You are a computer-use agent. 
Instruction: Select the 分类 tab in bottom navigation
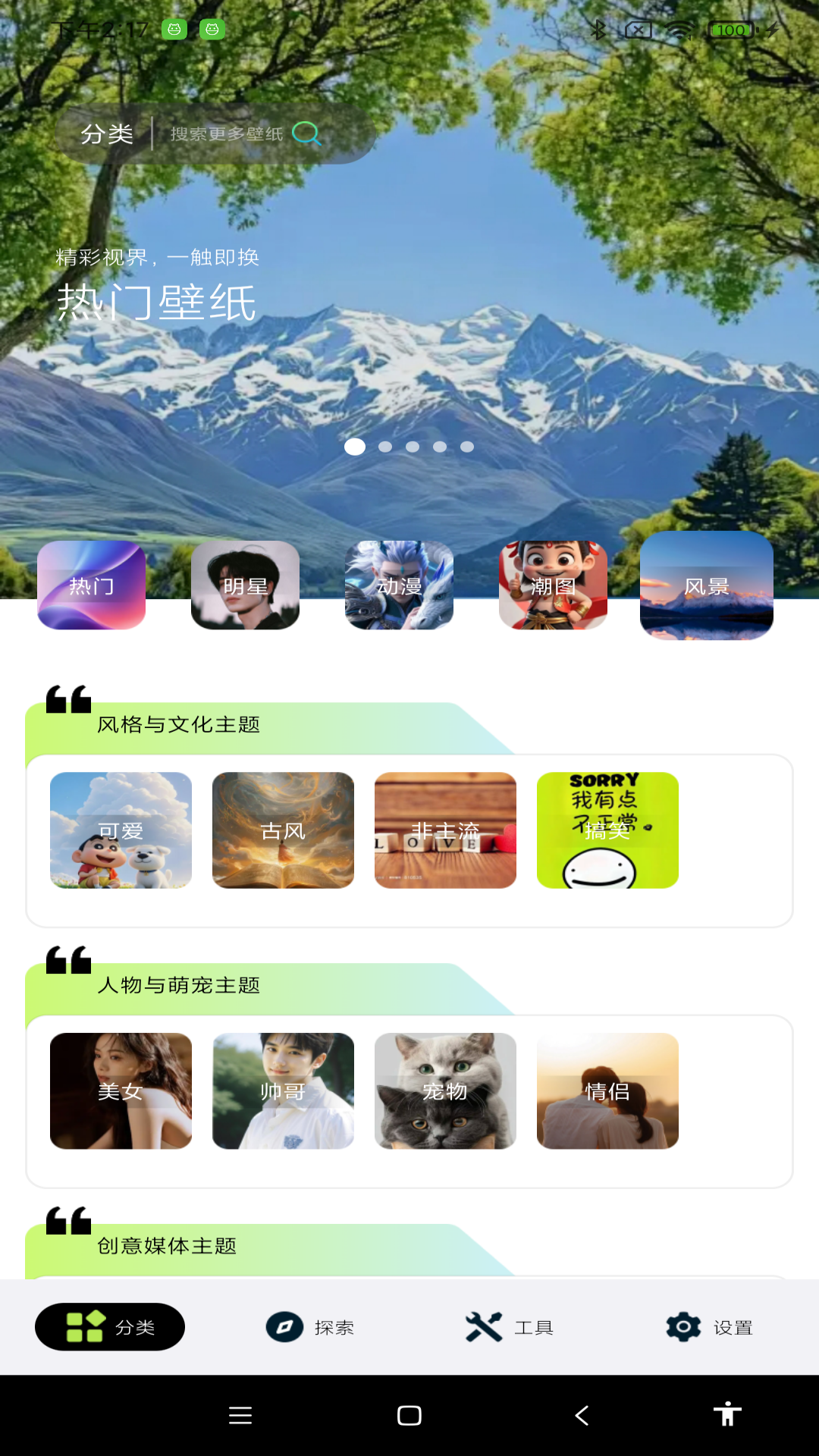click(x=110, y=1327)
